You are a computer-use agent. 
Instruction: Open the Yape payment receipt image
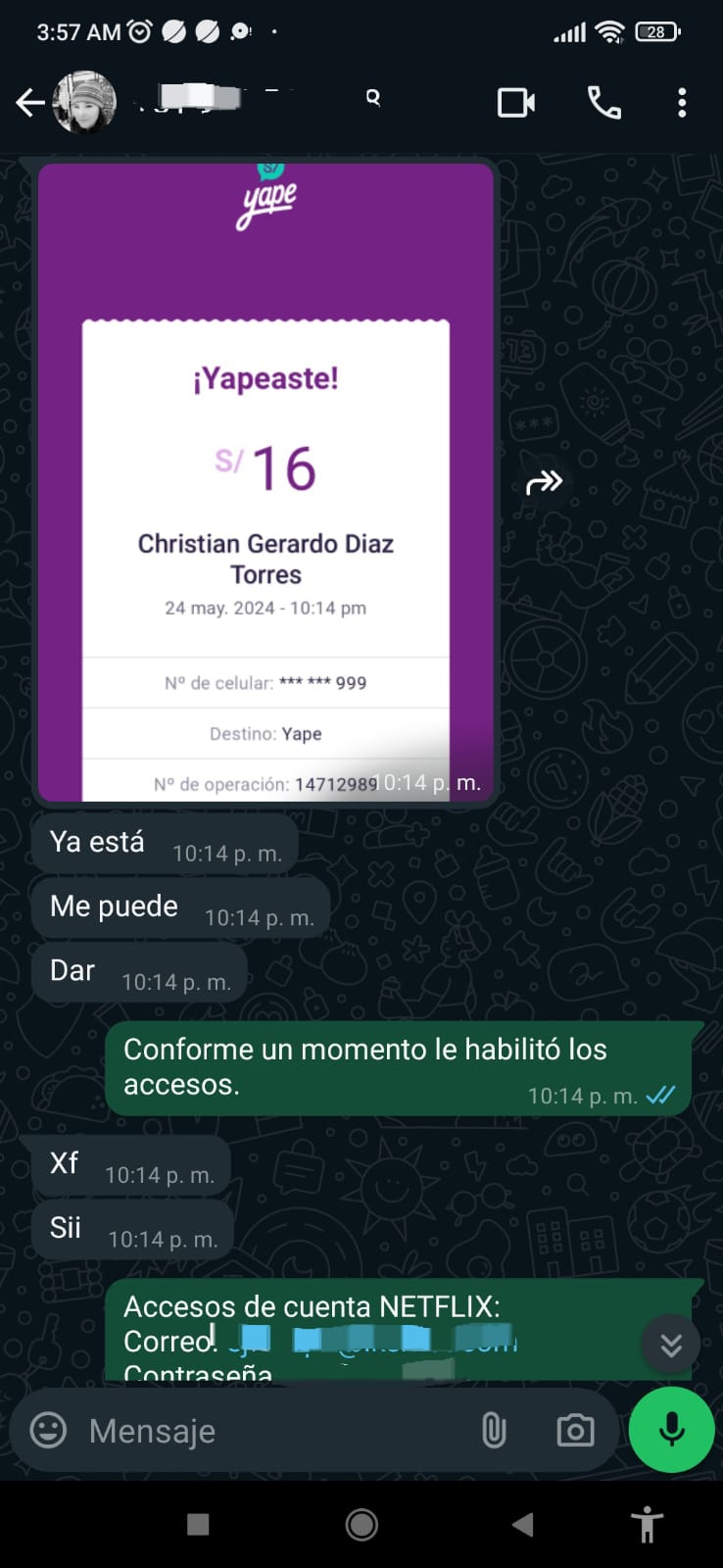coord(265,482)
